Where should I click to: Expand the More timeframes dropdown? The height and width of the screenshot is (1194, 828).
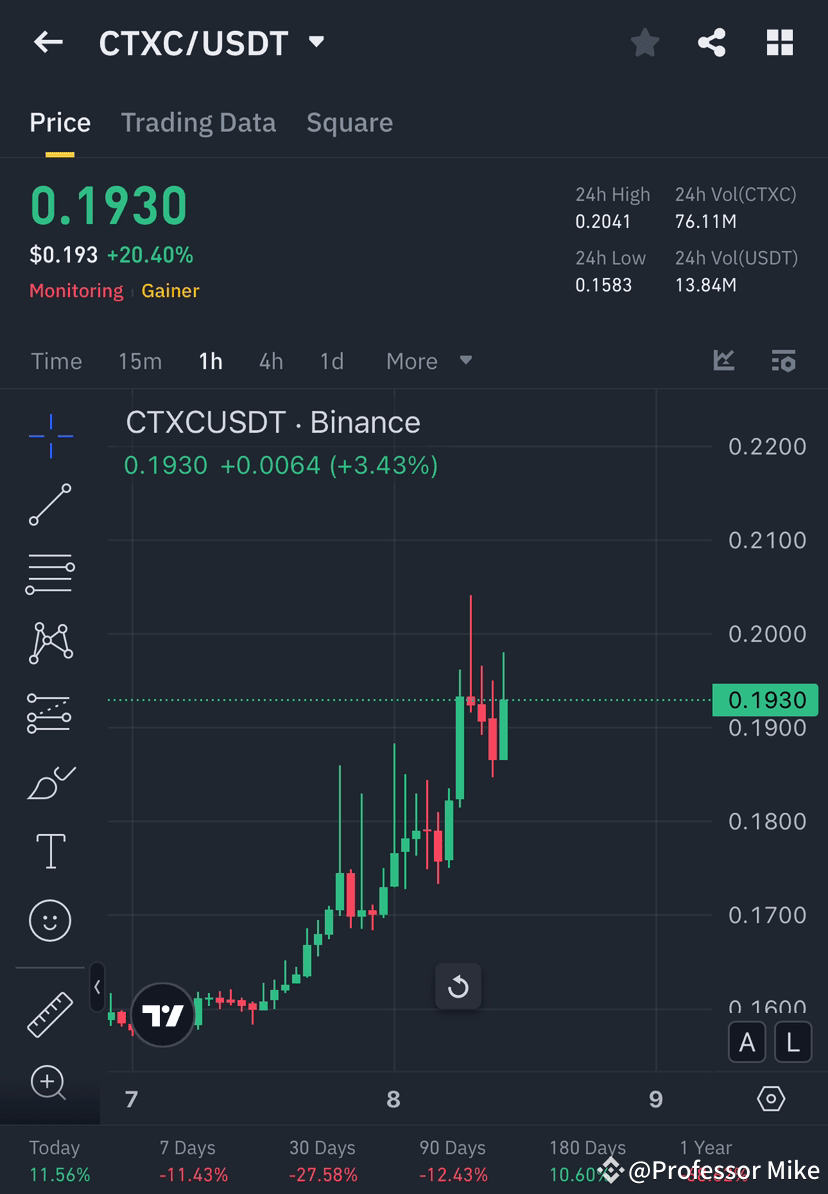pyautogui.click(x=429, y=361)
